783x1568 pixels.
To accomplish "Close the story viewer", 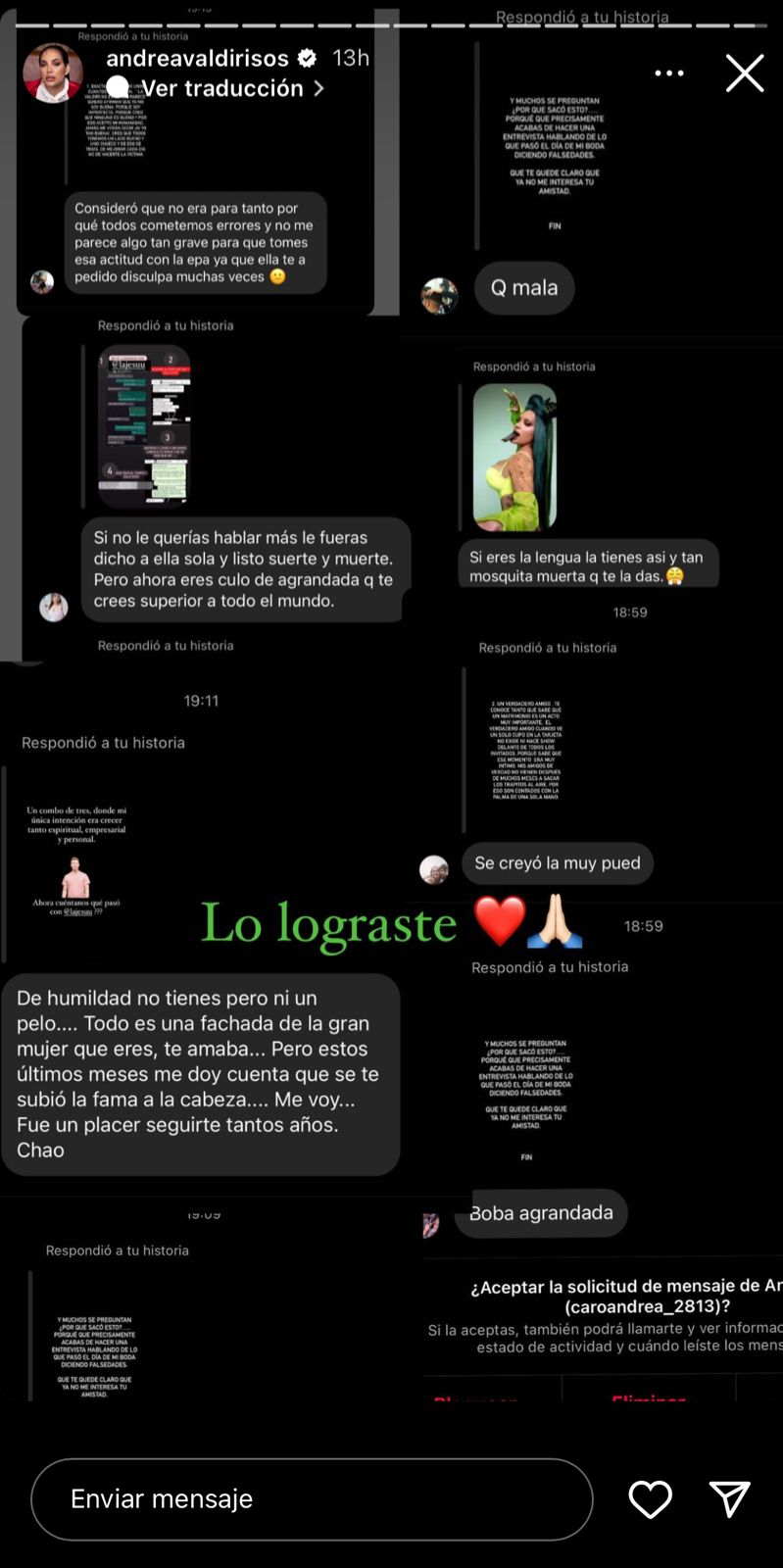I will [x=745, y=73].
